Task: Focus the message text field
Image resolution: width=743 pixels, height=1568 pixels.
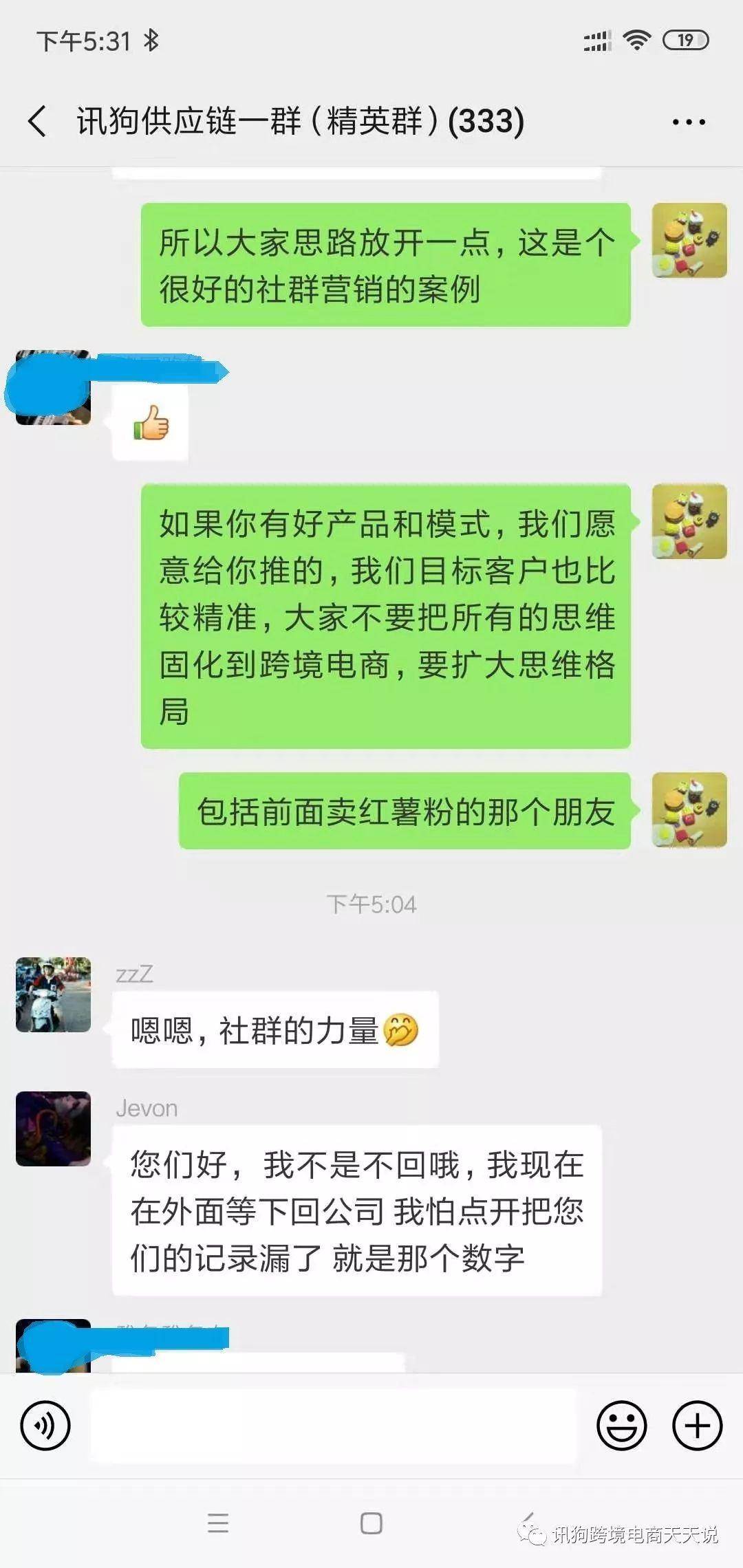Action: click(334, 1426)
